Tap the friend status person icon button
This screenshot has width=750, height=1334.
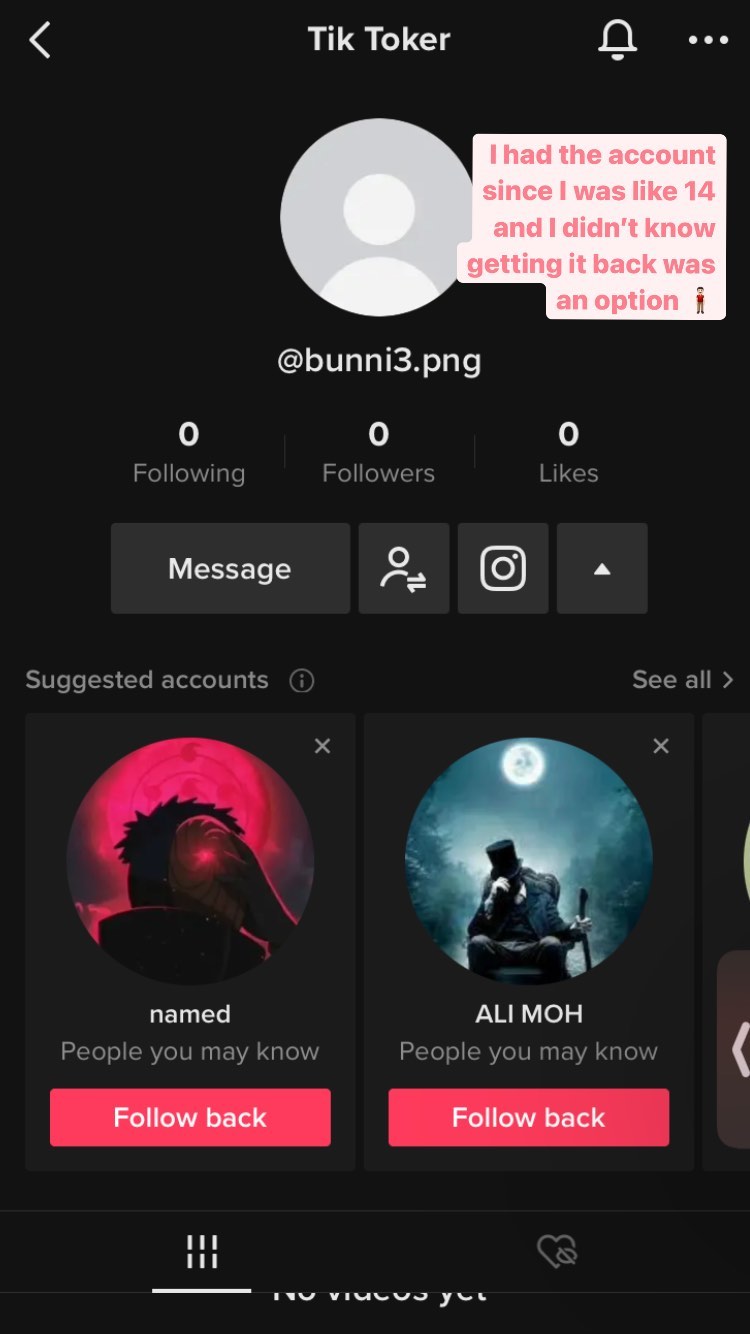404,568
